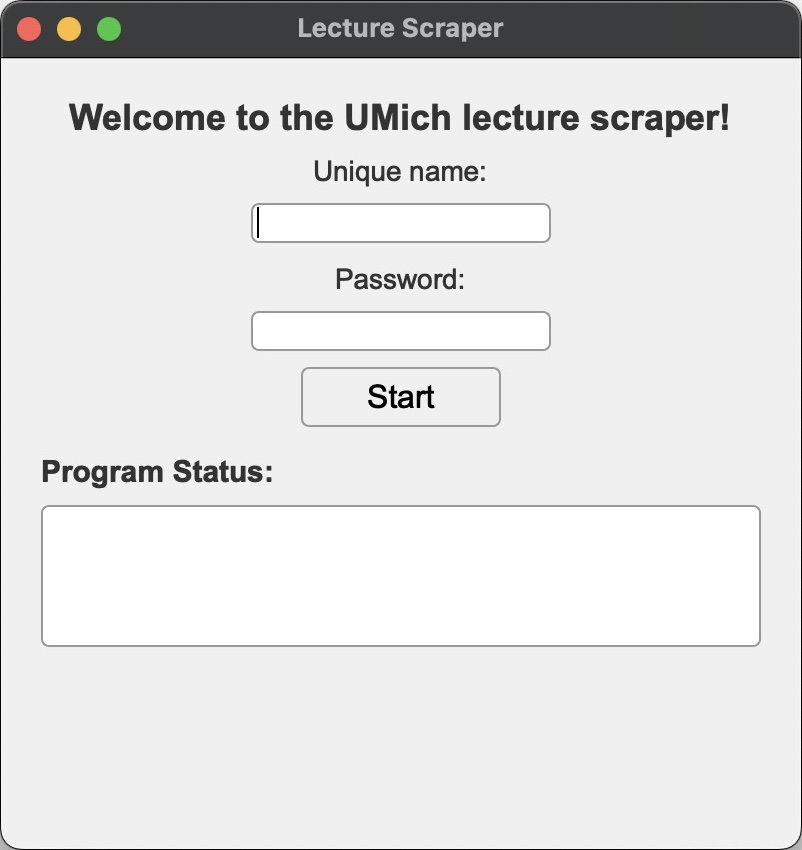Click the border of the Start button
This screenshot has height=850, width=802.
tap(303, 397)
